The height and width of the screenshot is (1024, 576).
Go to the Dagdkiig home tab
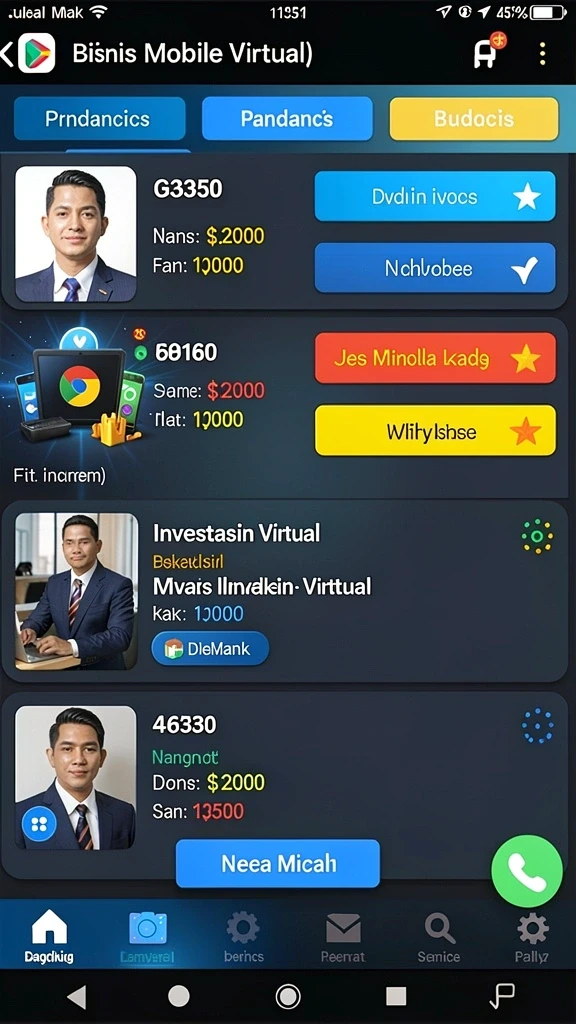(x=49, y=936)
